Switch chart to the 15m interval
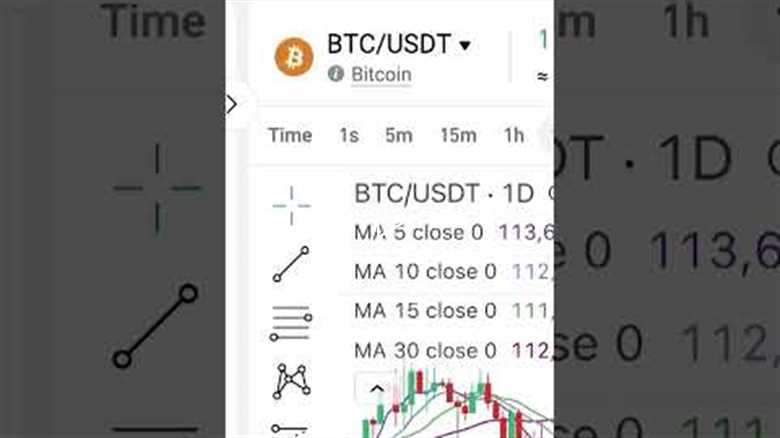The height and width of the screenshot is (438, 780). tap(458, 135)
